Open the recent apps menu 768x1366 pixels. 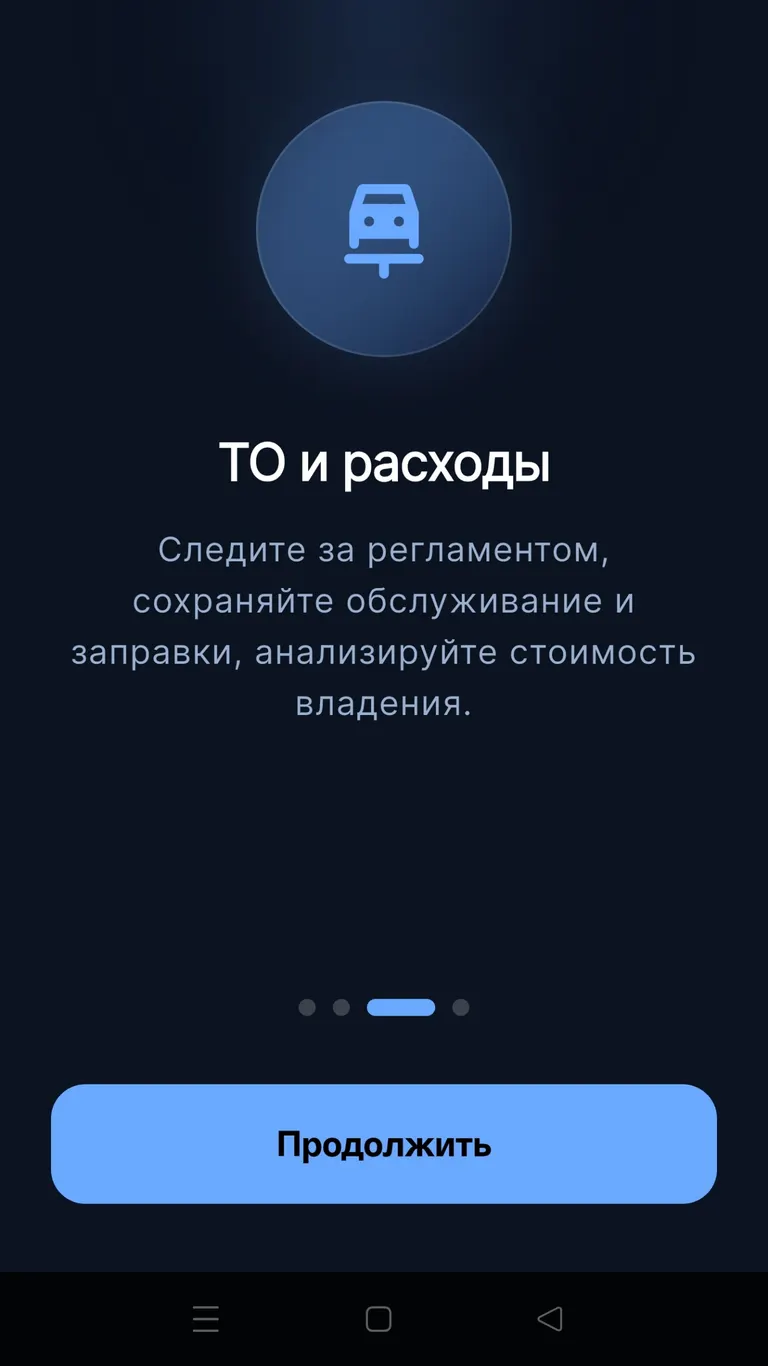206,1319
